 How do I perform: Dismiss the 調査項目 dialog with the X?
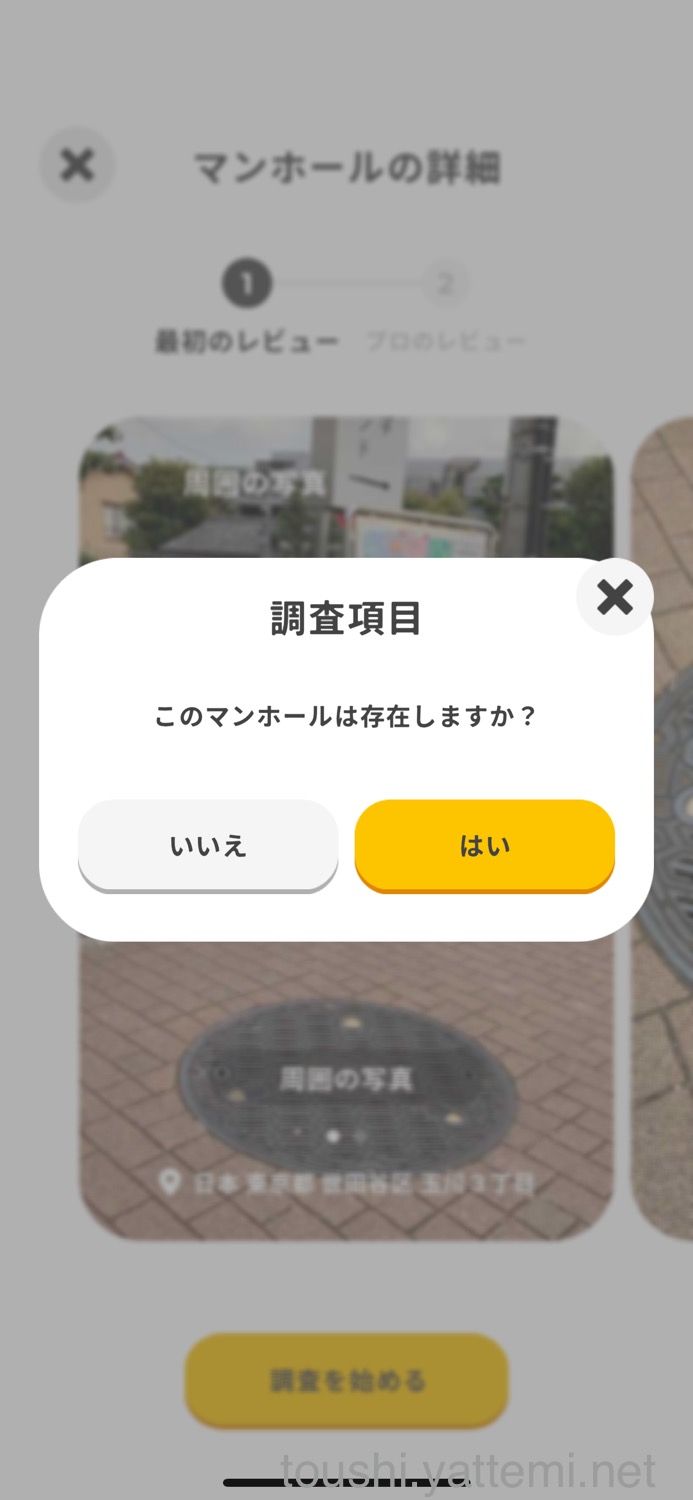click(x=614, y=597)
